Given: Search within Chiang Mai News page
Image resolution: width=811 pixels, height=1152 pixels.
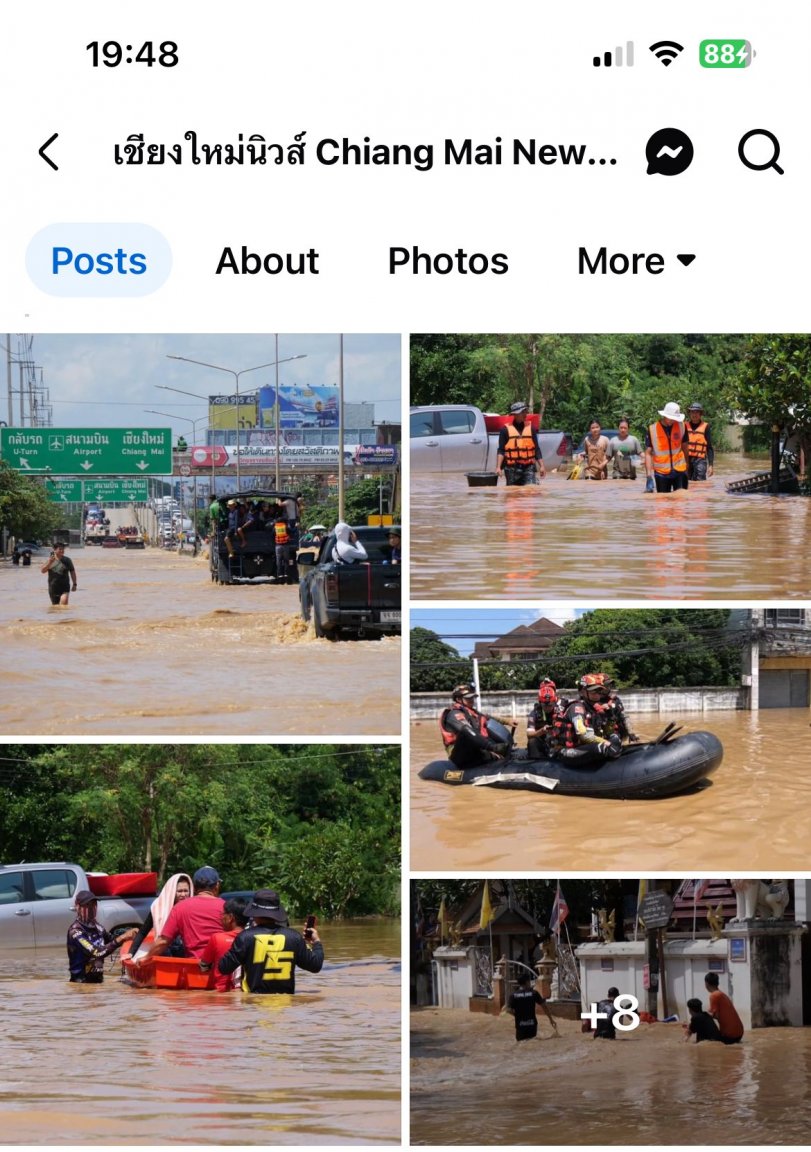Looking at the screenshot, I should (760, 153).
